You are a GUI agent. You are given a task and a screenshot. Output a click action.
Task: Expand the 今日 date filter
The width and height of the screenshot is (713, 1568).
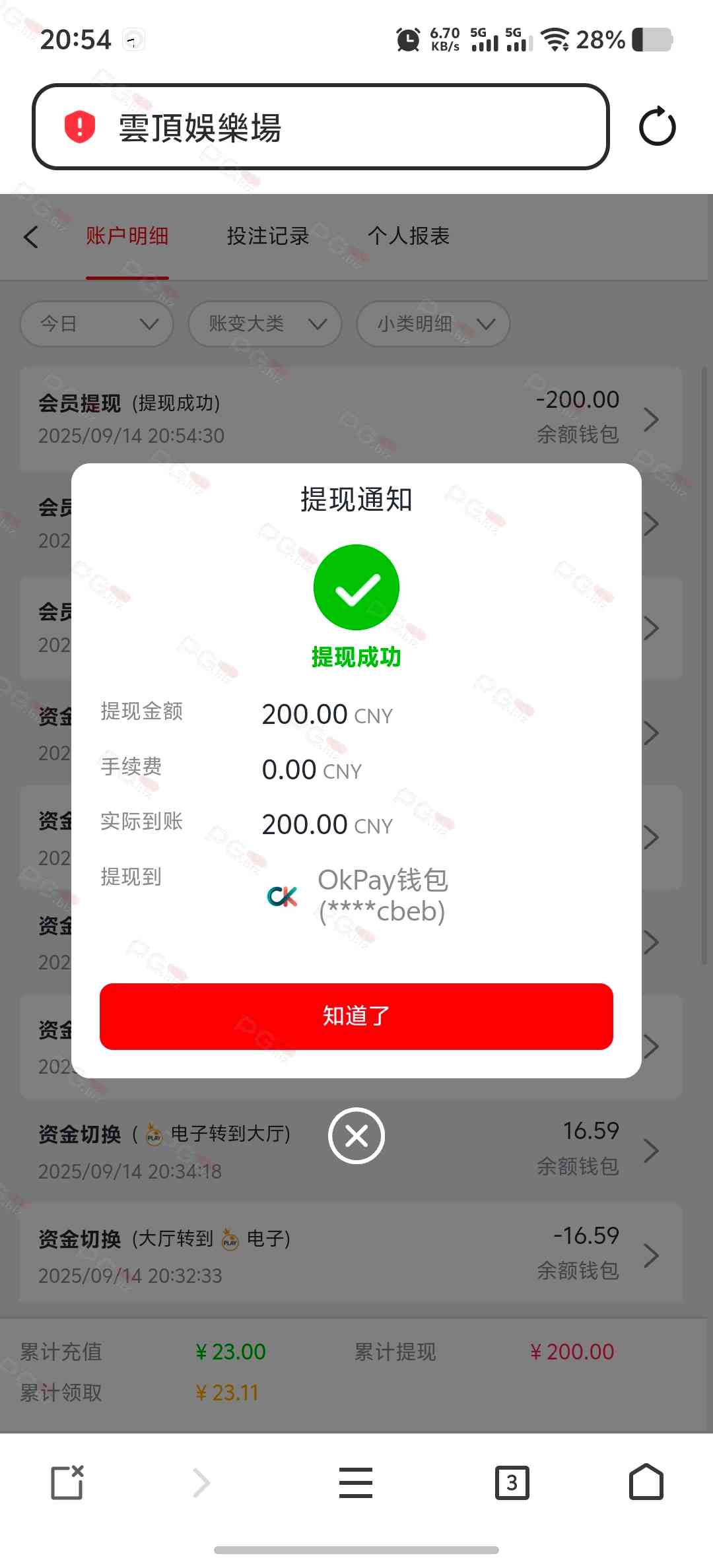[x=97, y=324]
